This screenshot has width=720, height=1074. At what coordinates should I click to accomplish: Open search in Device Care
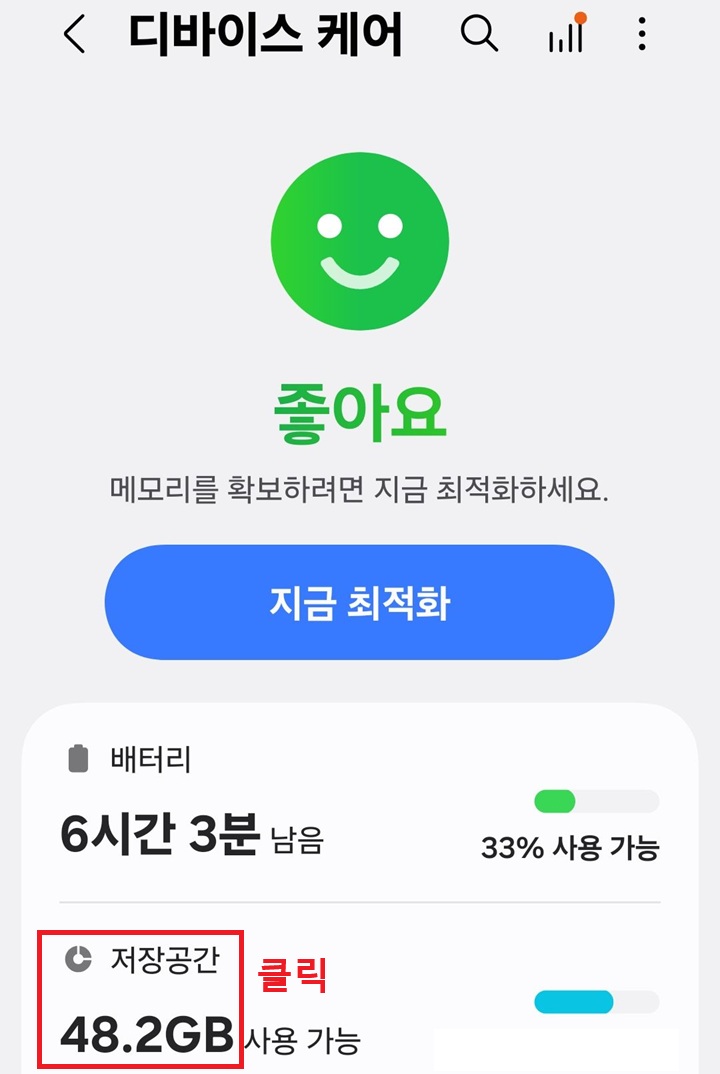(478, 34)
